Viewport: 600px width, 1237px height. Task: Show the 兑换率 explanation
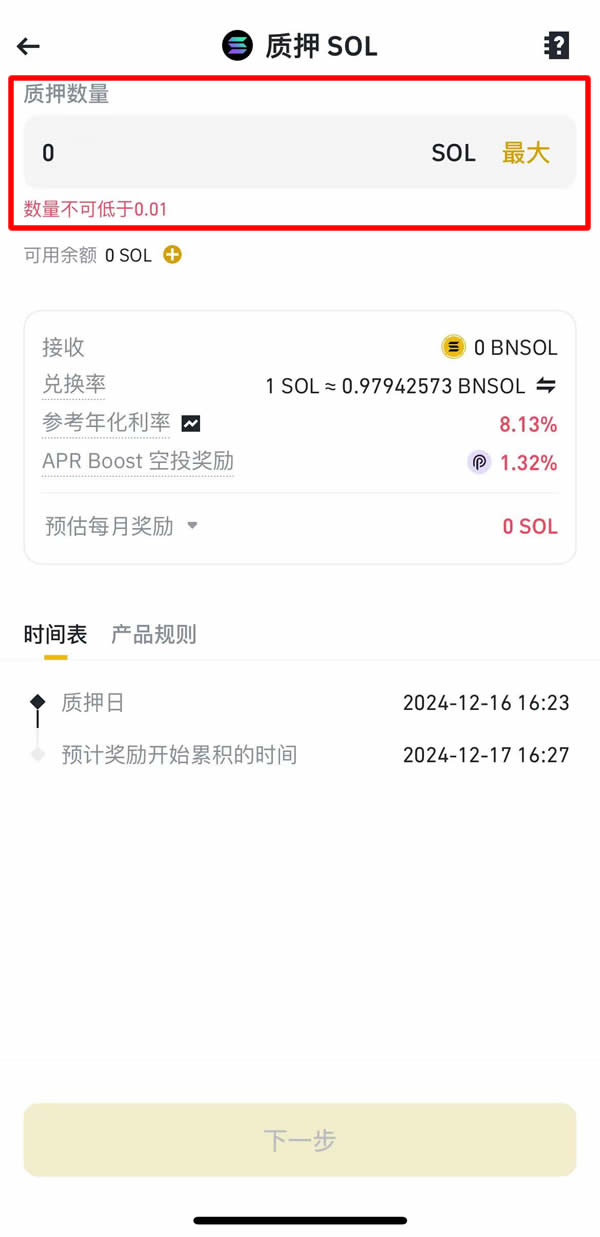point(73,385)
